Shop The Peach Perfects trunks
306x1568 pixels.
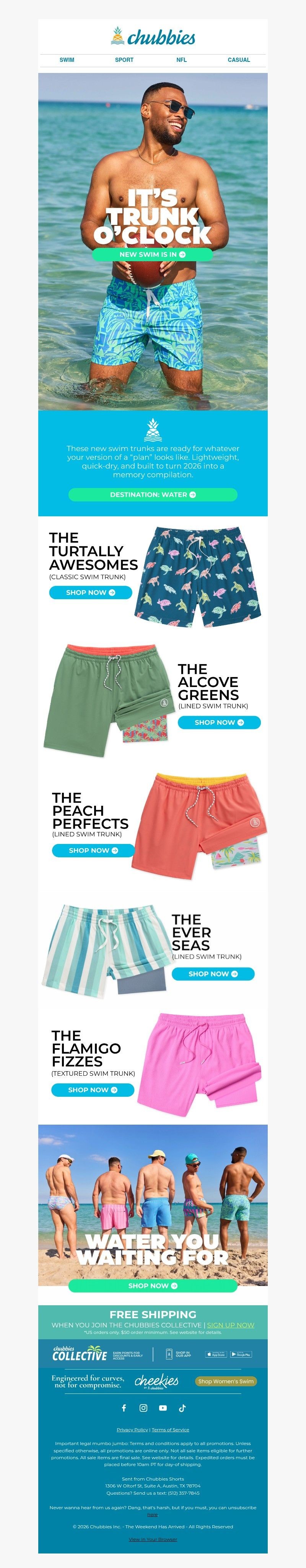pyautogui.click(x=93, y=850)
